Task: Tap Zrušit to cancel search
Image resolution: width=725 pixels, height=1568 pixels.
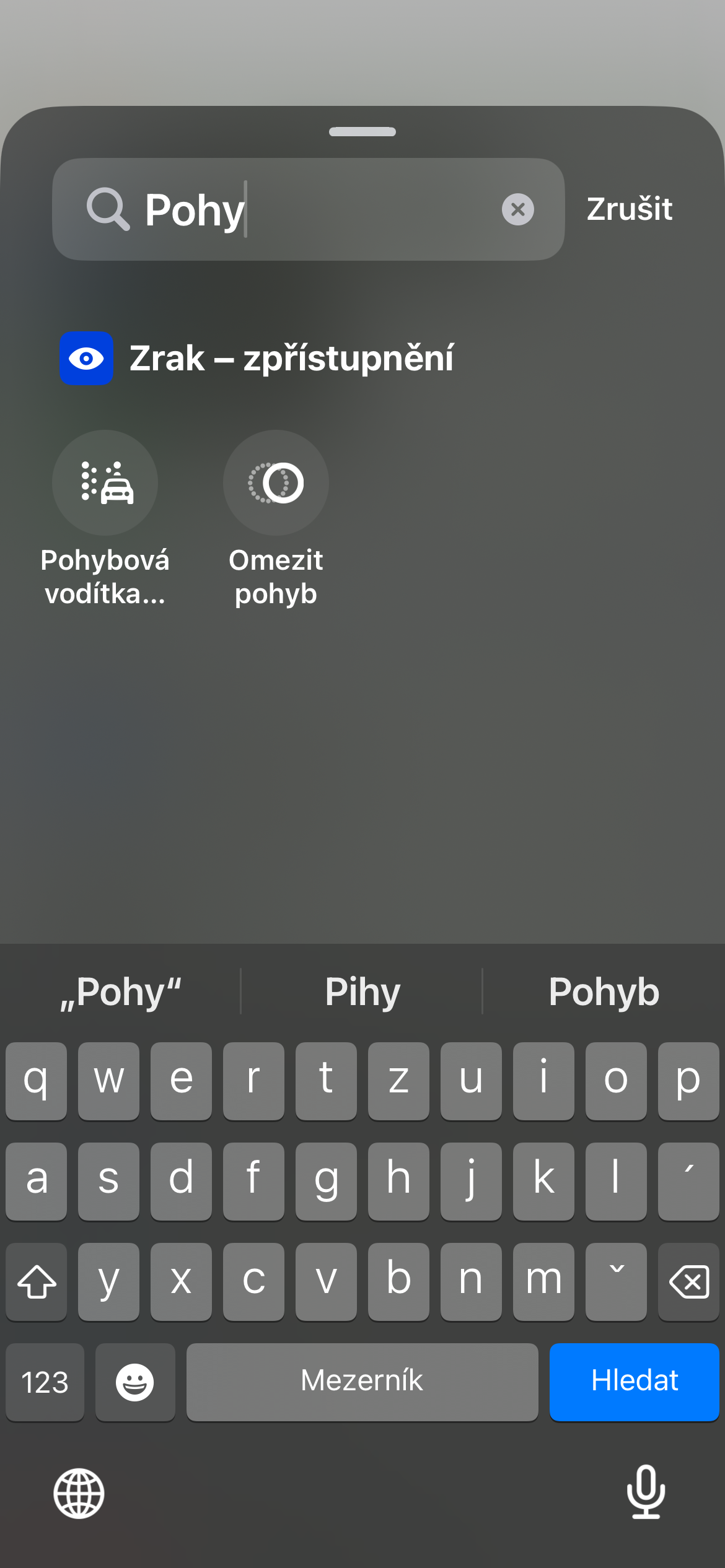Action: [x=629, y=209]
